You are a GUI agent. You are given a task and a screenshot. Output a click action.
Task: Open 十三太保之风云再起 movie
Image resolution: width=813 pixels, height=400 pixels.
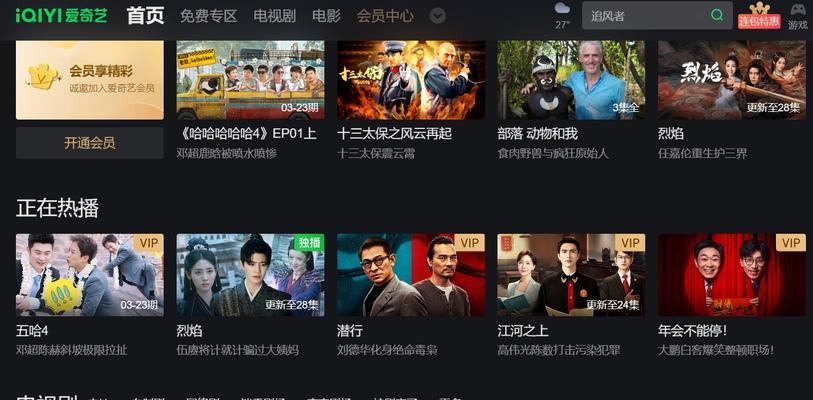(x=410, y=81)
